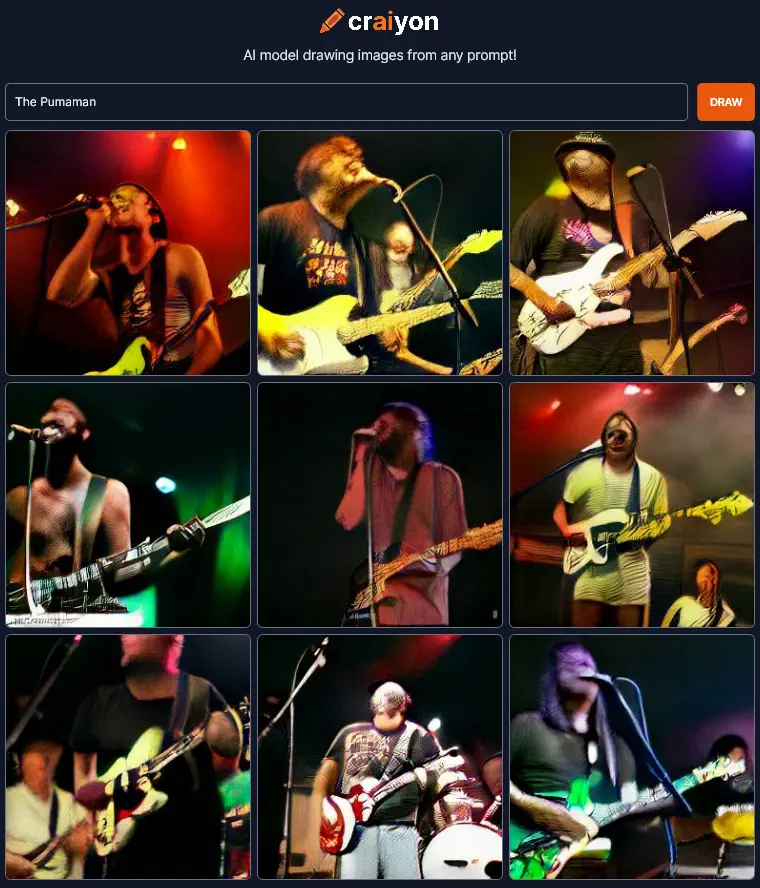Select the image of capped guitarist with white guitar
The height and width of the screenshot is (888, 760).
[x=632, y=253]
